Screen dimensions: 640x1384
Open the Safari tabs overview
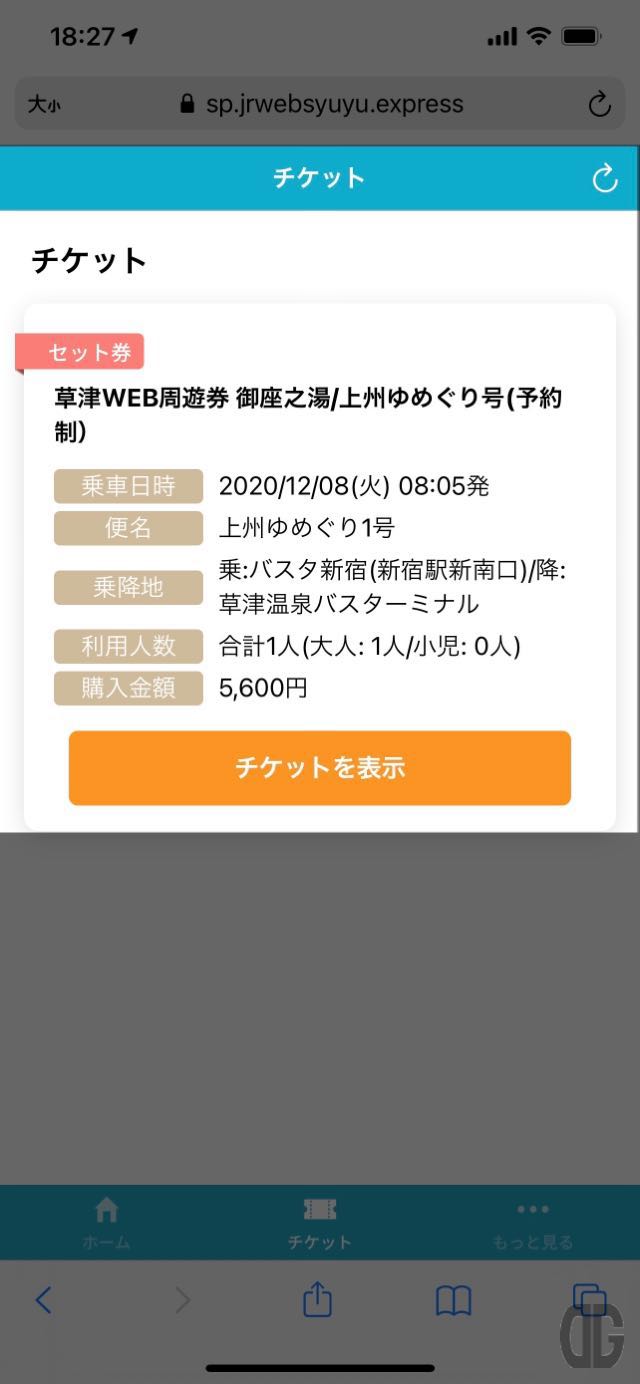click(x=589, y=1299)
